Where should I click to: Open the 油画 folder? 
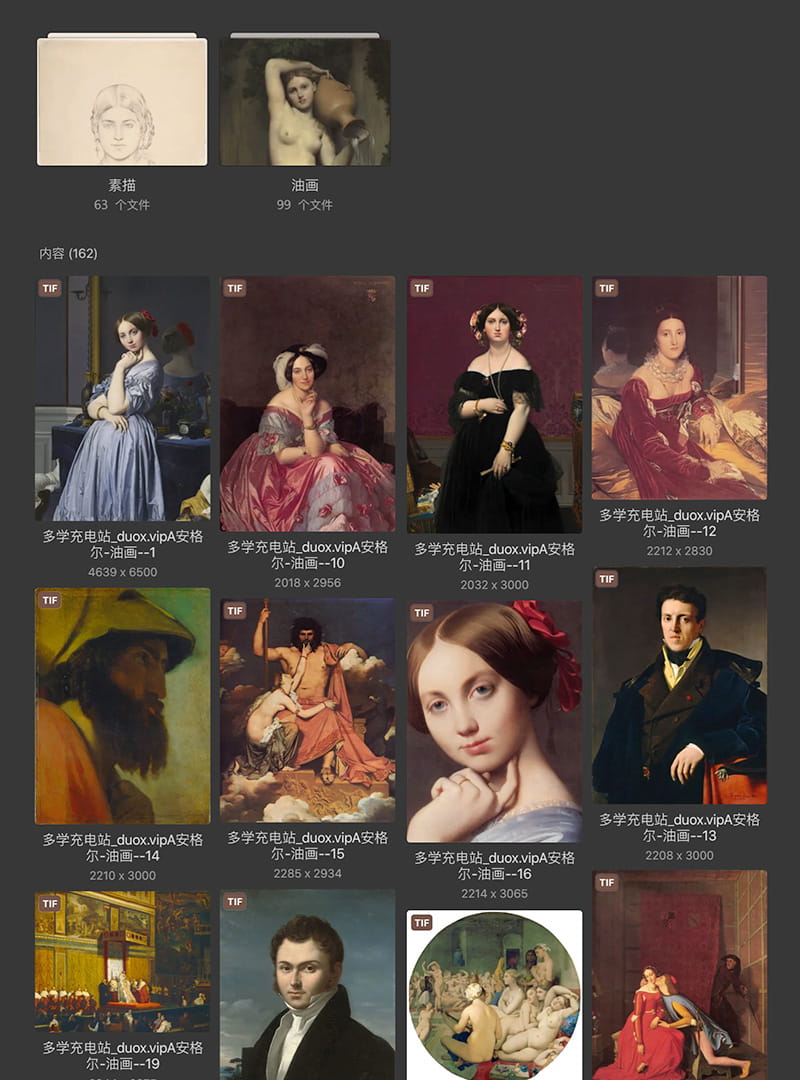point(305,100)
